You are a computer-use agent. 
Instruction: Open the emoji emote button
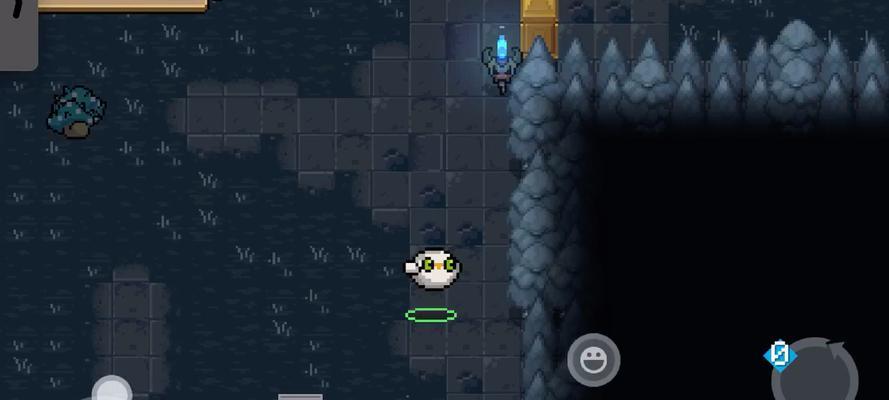(x=593, y=359)
